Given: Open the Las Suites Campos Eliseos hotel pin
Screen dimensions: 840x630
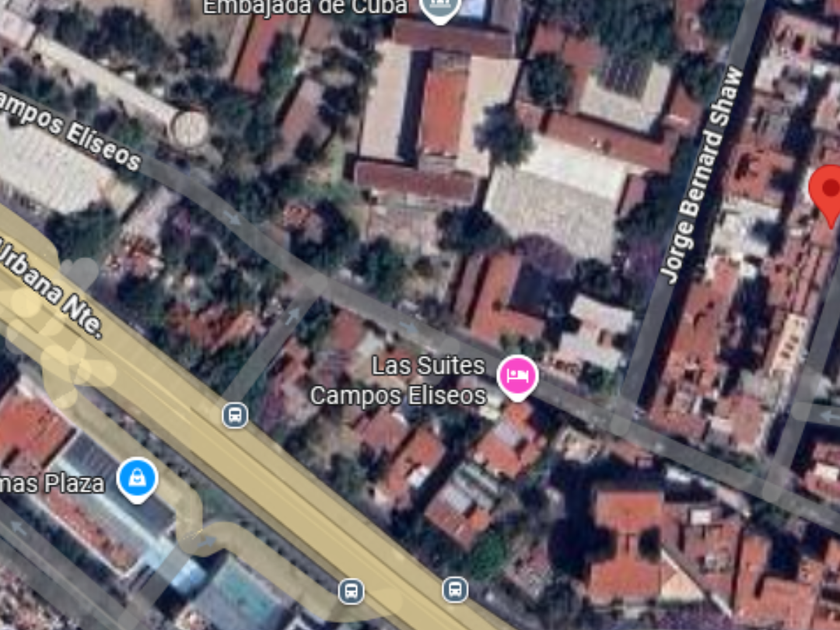Looking at the screenshot, I should (517, 377).
